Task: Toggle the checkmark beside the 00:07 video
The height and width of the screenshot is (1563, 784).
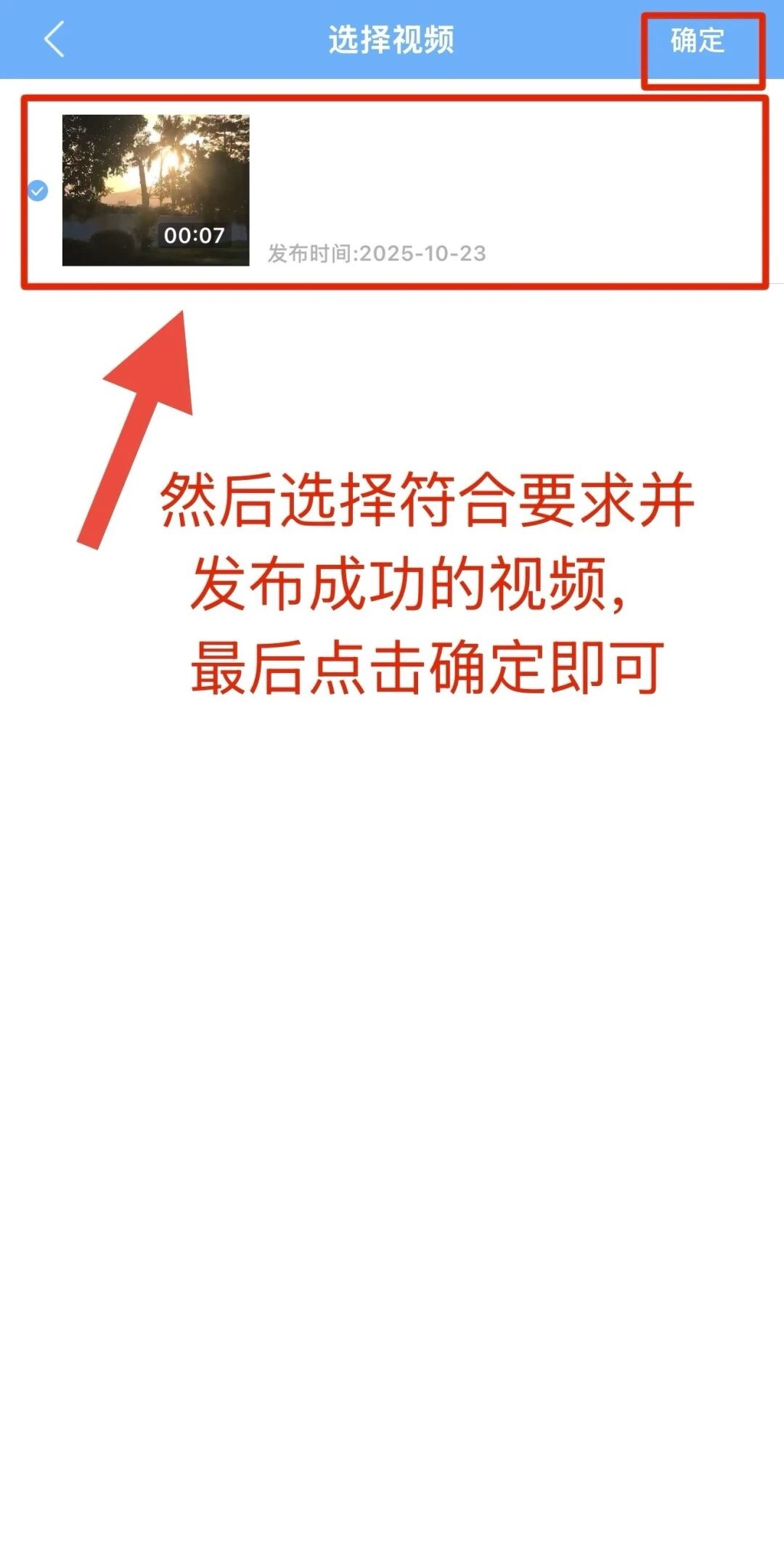Action: coord(38,191)
